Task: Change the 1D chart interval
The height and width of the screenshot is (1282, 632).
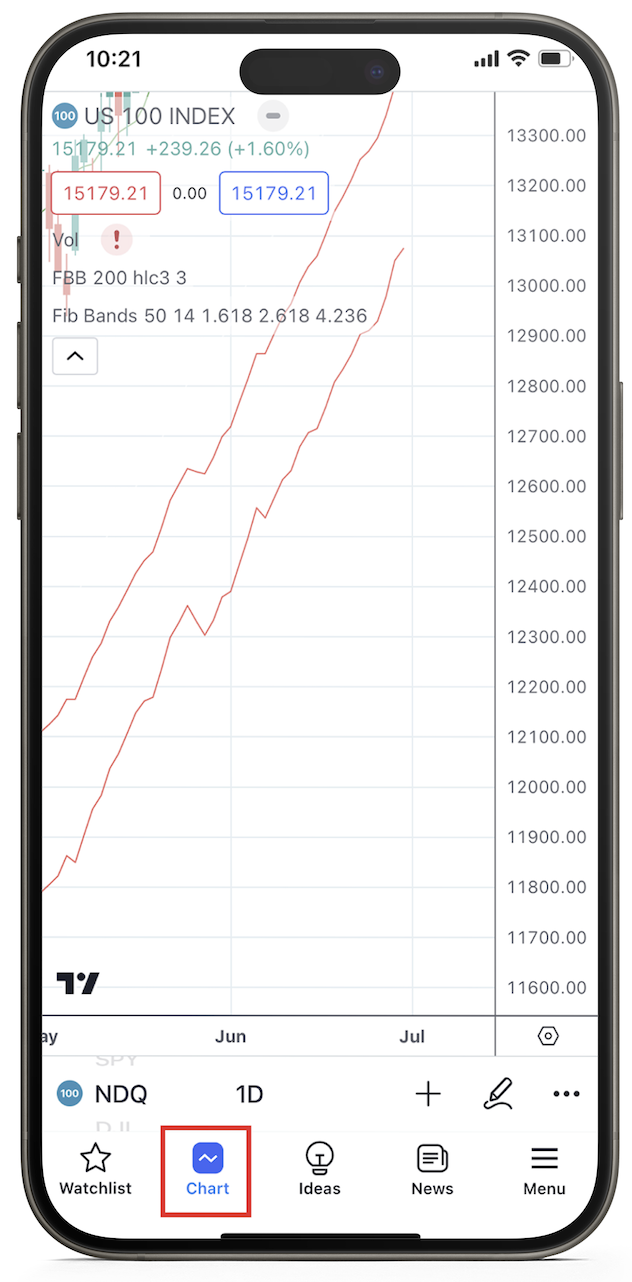Action: [x=249, y=1094]
